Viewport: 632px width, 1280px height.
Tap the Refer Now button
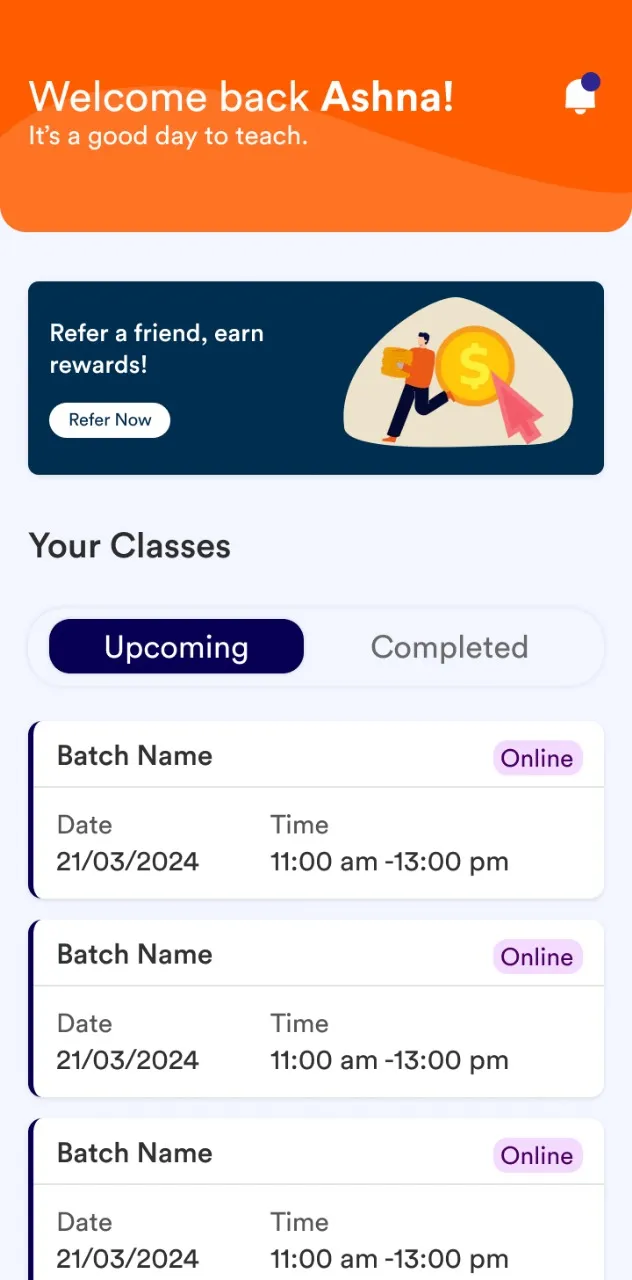point(110,420)
